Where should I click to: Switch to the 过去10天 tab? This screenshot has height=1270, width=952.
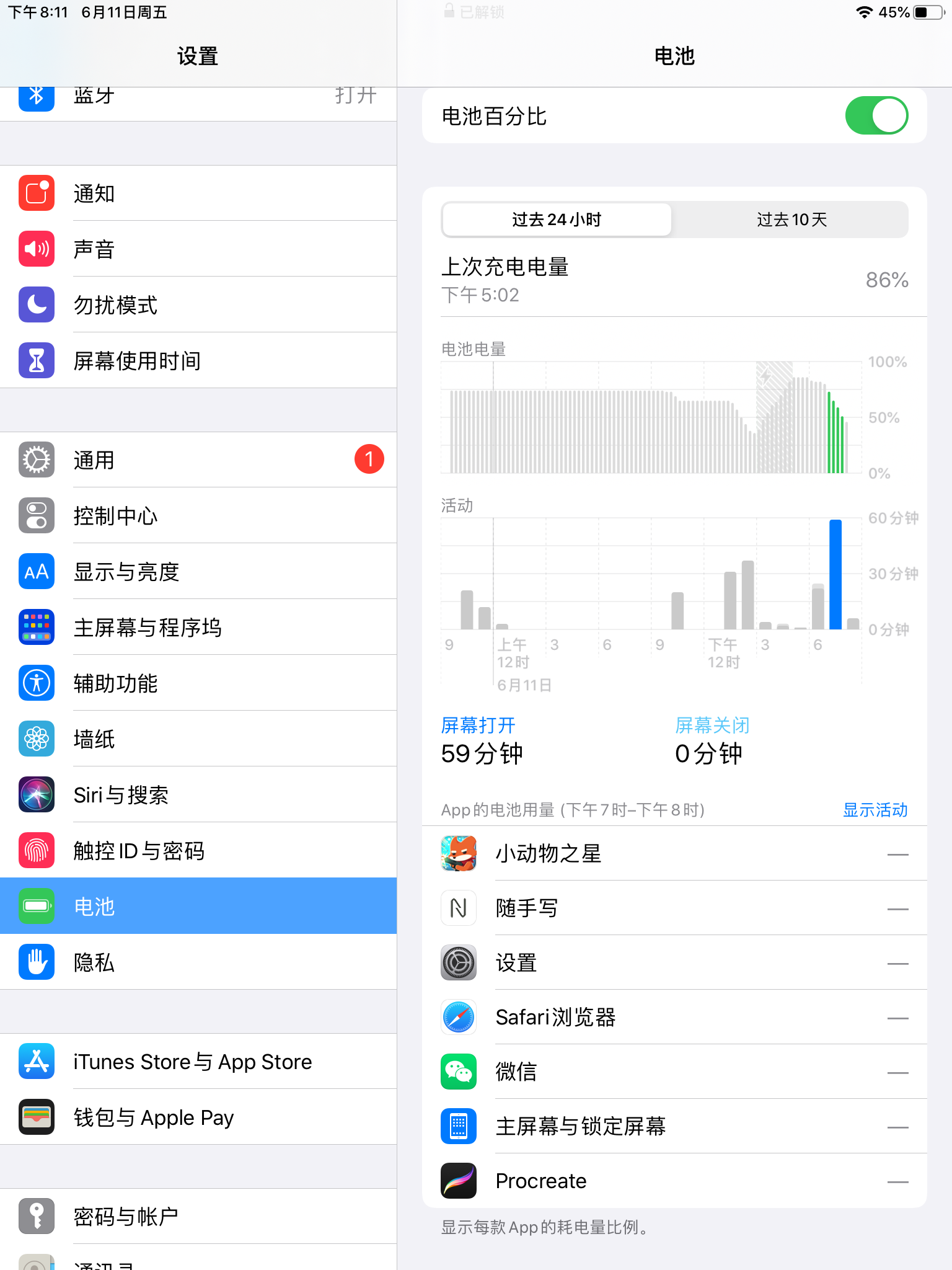click(791, 220)
